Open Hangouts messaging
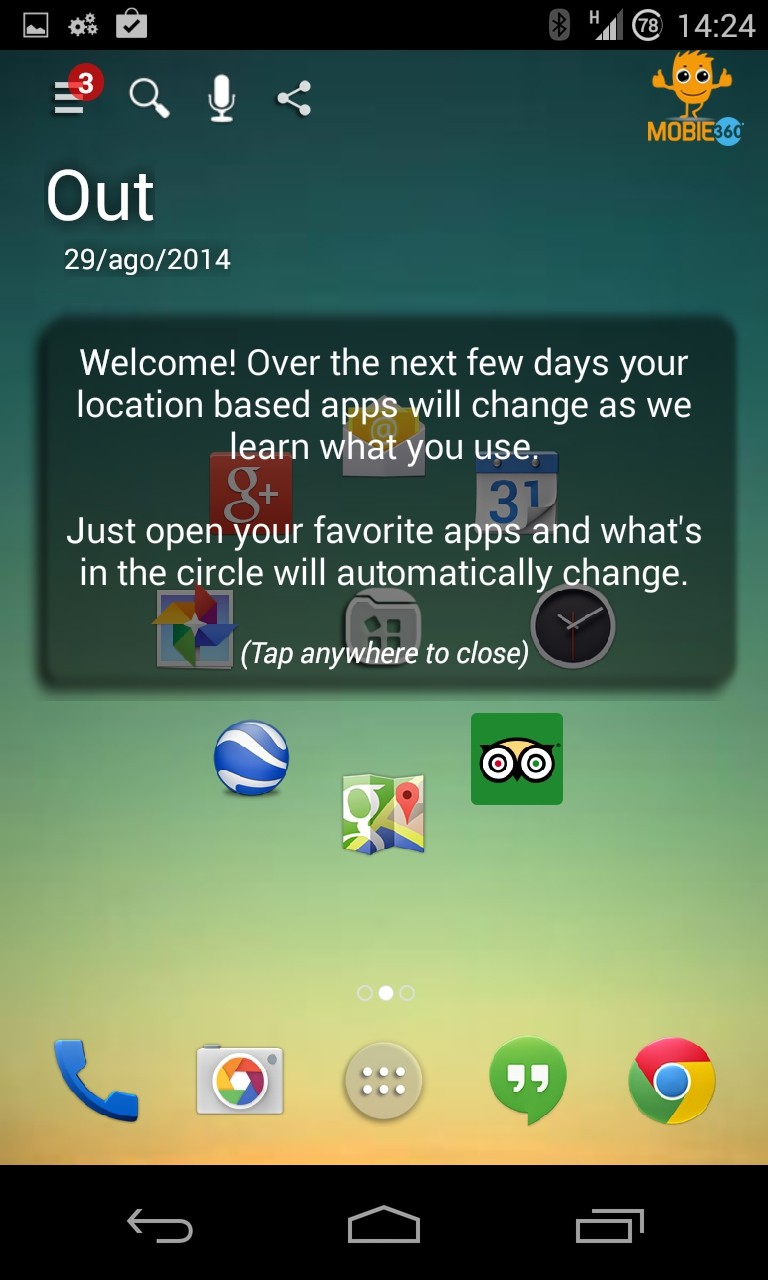Viewport: 768px width, 1280px height. click(528, 1081)
